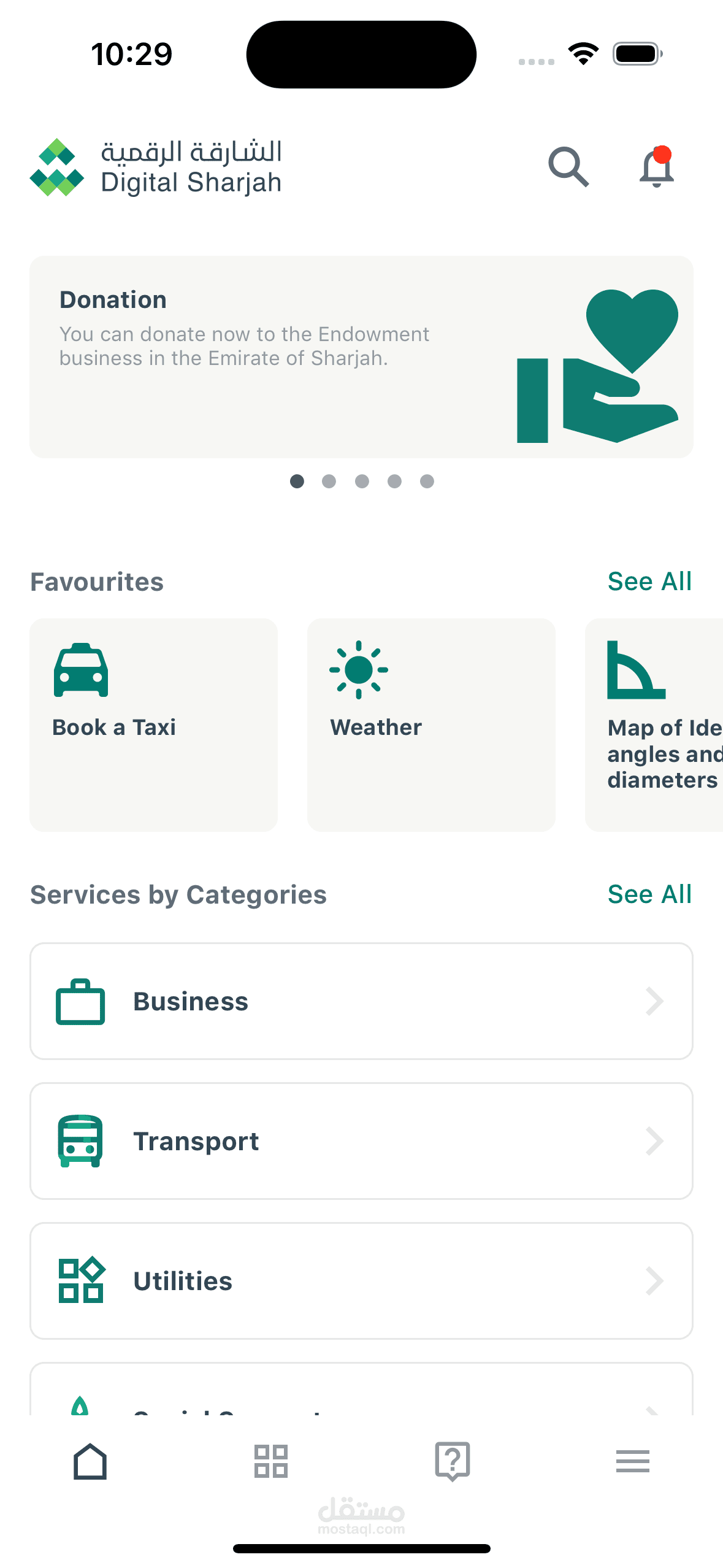Open Book a Taxi card

tap(153, 724)
